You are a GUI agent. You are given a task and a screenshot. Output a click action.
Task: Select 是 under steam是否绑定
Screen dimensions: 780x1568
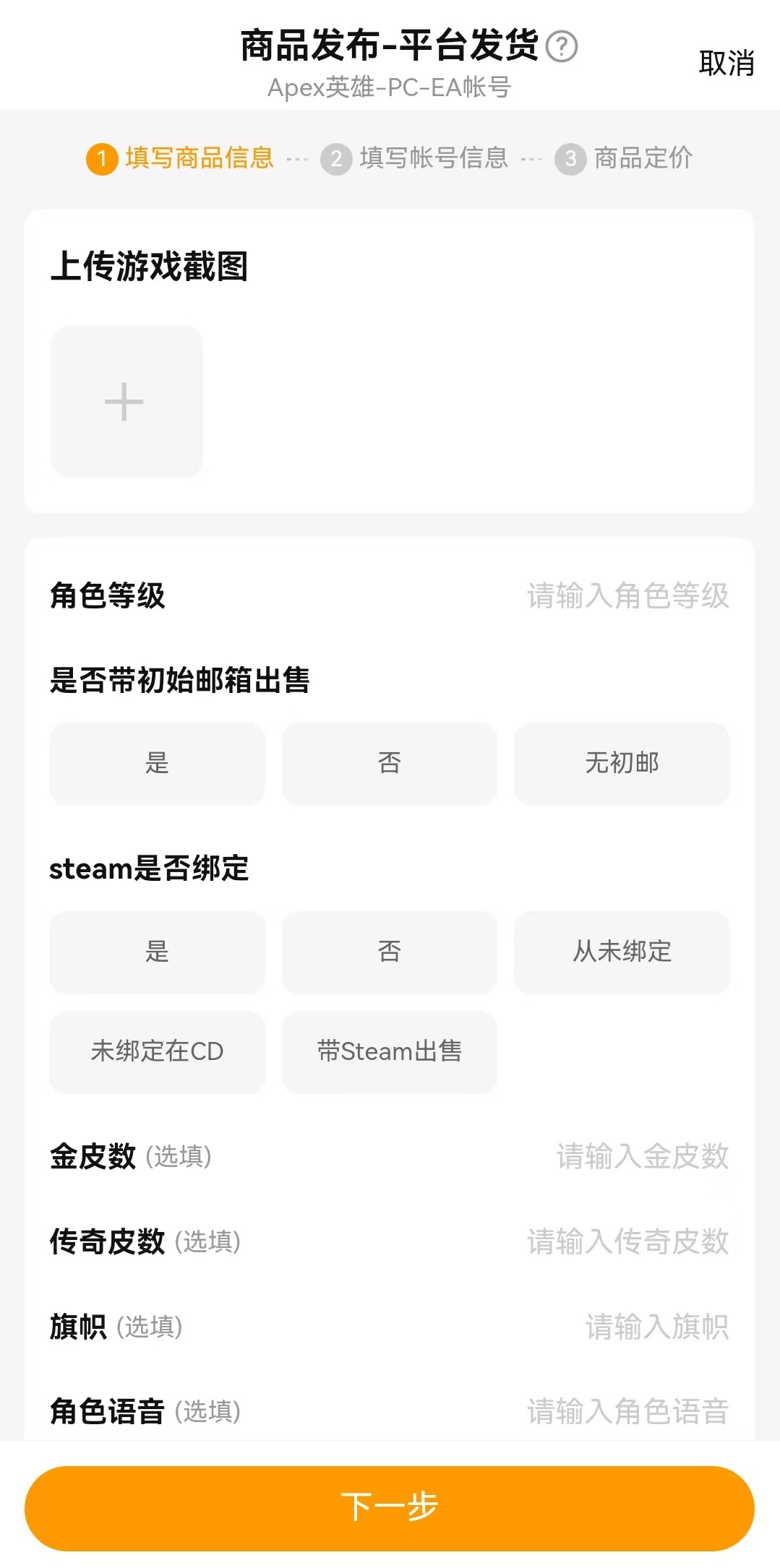(x=157, y=952)
